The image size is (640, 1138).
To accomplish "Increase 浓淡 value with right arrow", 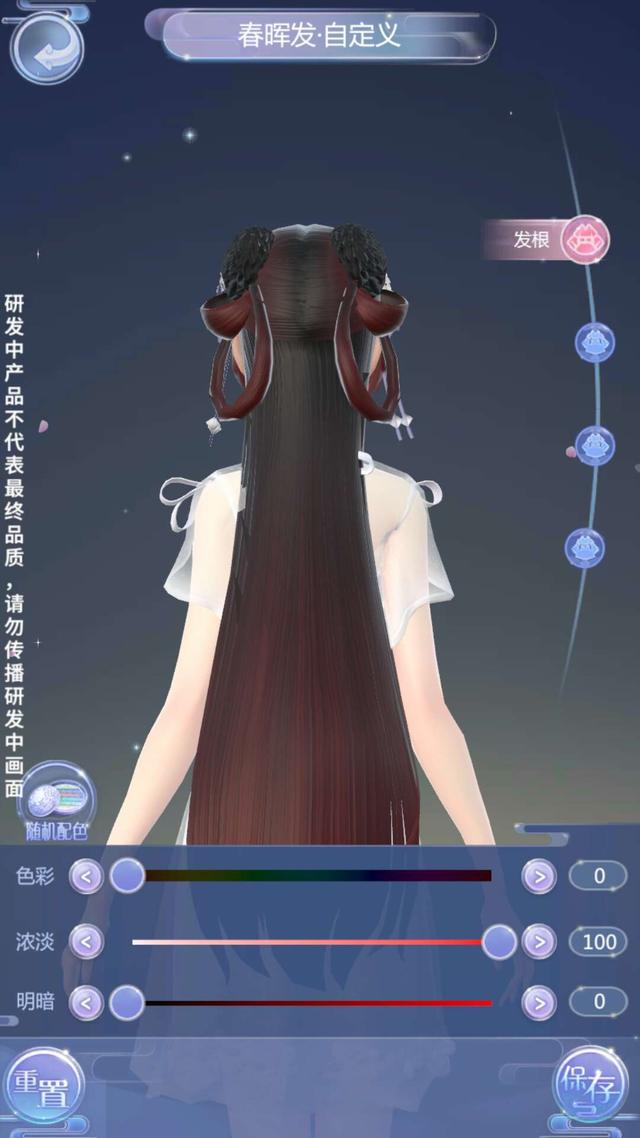I will tap(539, 941).
